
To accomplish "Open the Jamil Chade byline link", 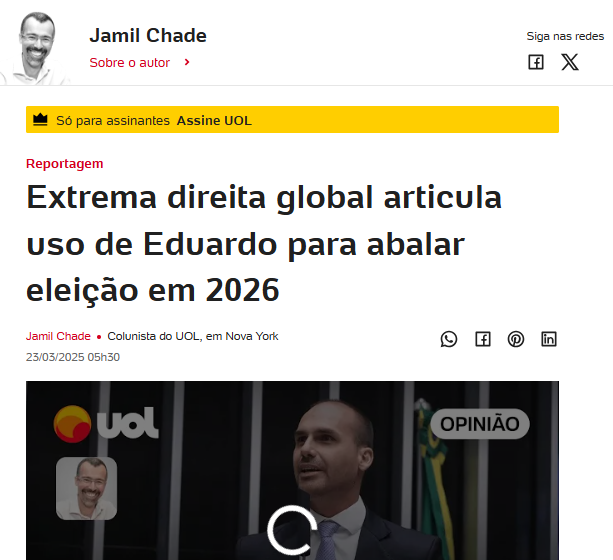I will click(x=57, y=336).
